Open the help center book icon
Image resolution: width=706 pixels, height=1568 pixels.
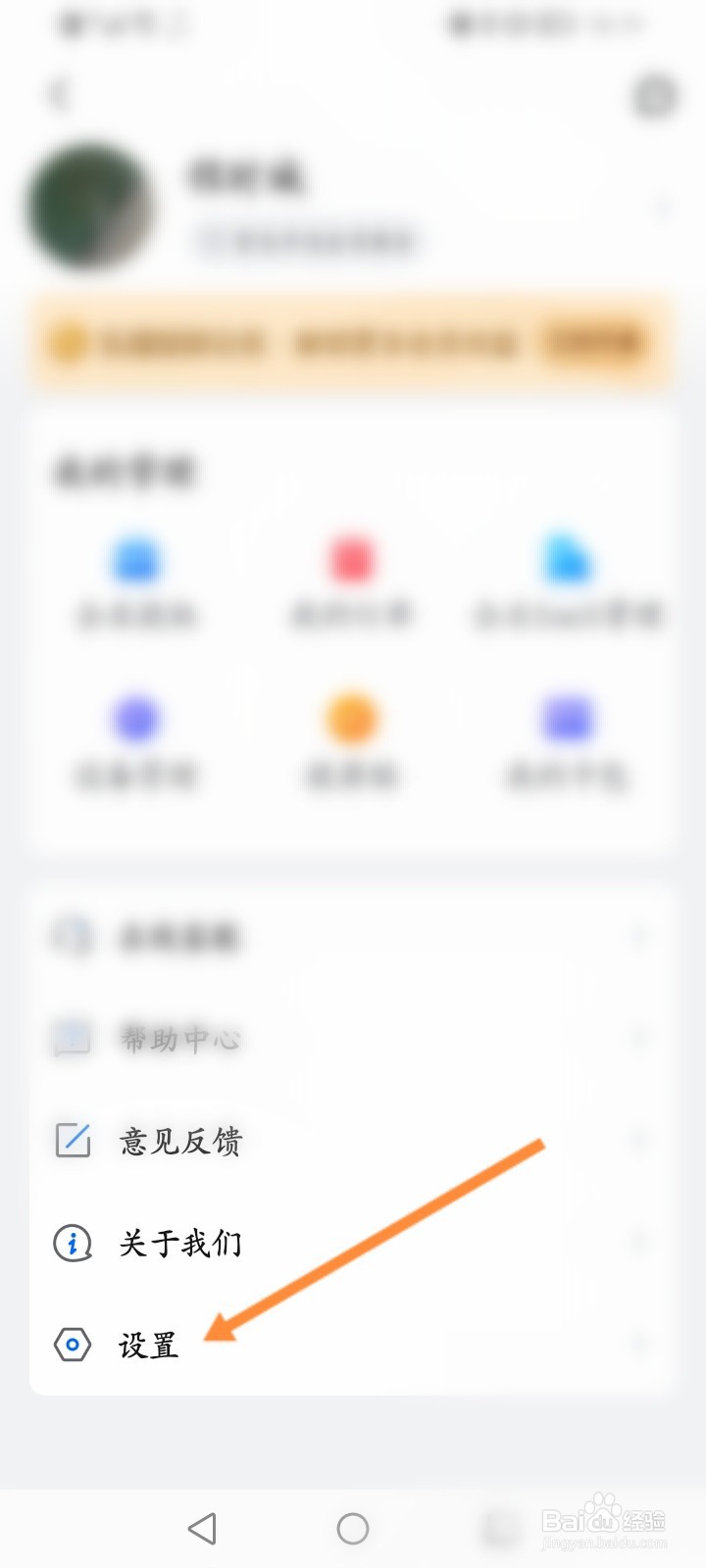tap(71, 1039)
